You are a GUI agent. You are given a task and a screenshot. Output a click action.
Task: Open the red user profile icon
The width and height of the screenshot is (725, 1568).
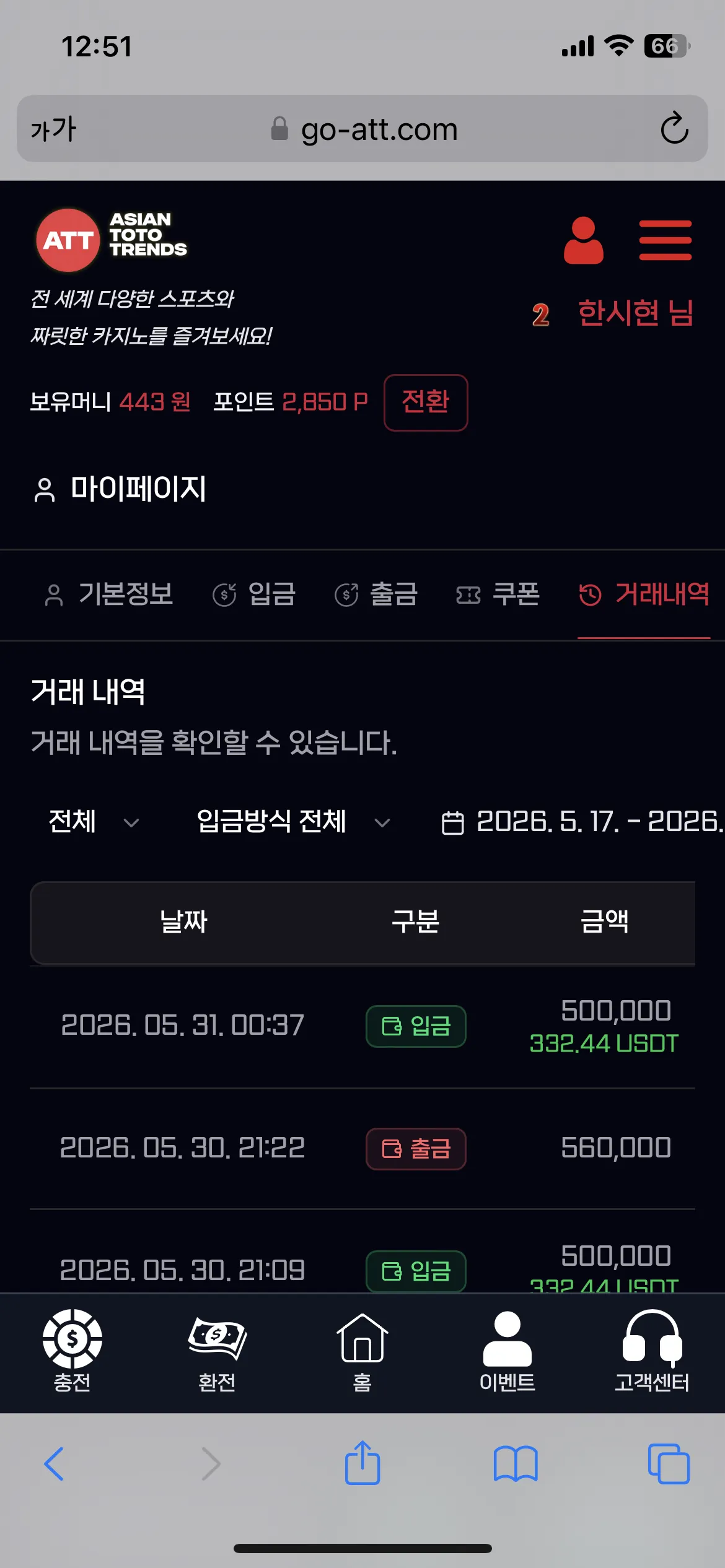coord(583,240)
